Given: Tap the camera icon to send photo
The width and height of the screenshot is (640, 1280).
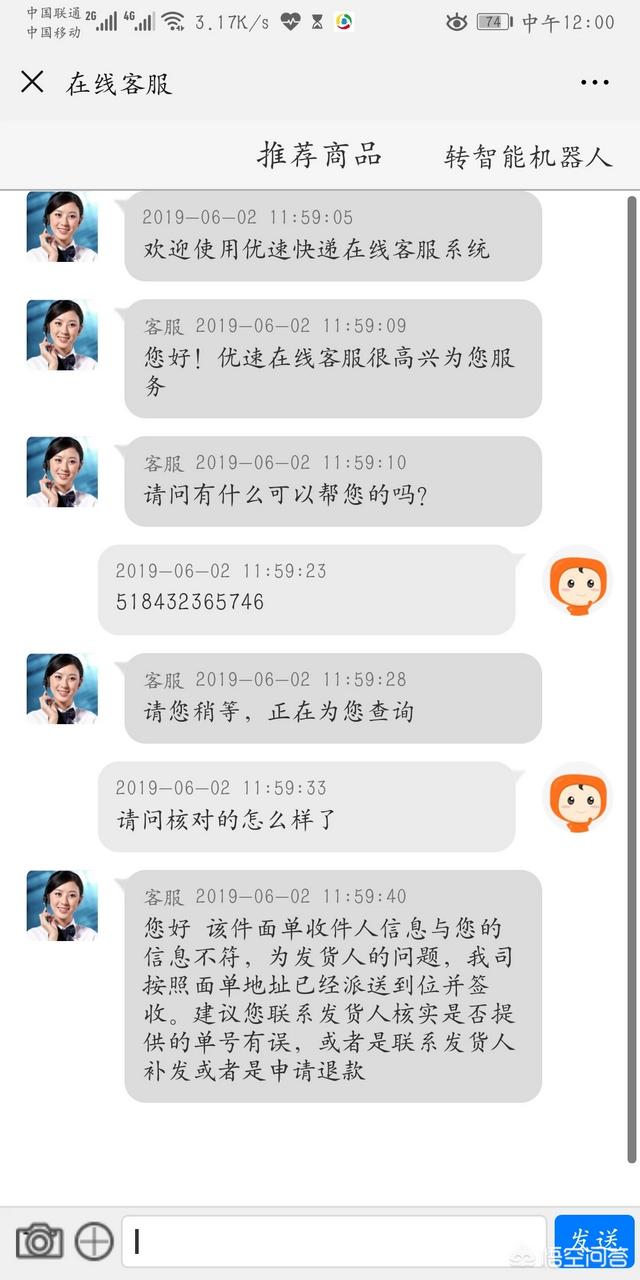Looking at the screenshot, I should (39, 1241).
